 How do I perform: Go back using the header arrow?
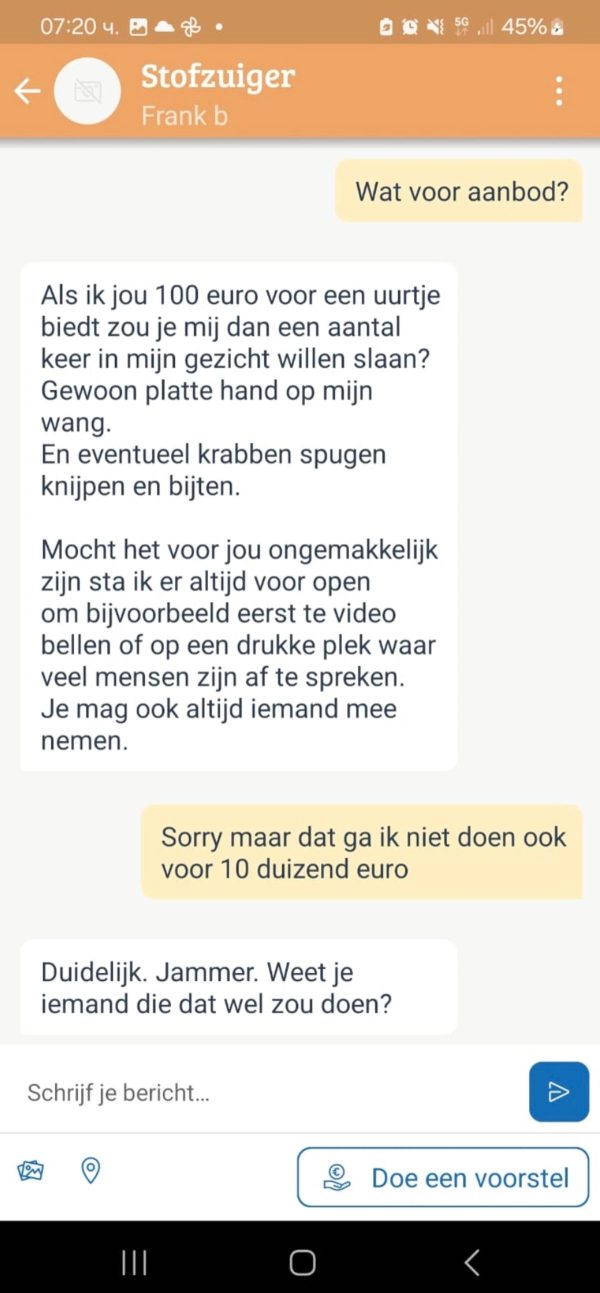(x=27, y=92)
